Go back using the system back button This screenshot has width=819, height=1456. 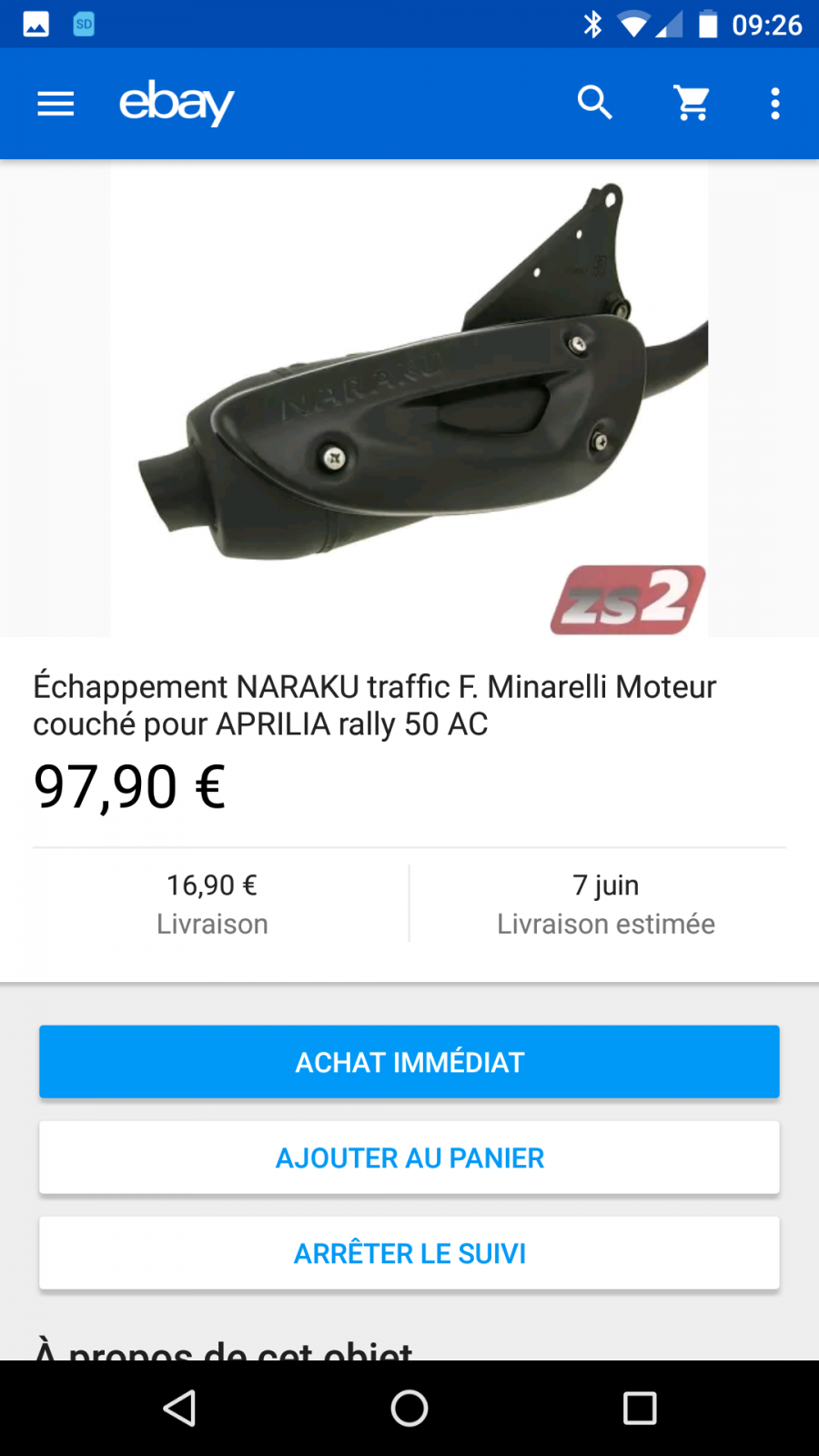179,1408
